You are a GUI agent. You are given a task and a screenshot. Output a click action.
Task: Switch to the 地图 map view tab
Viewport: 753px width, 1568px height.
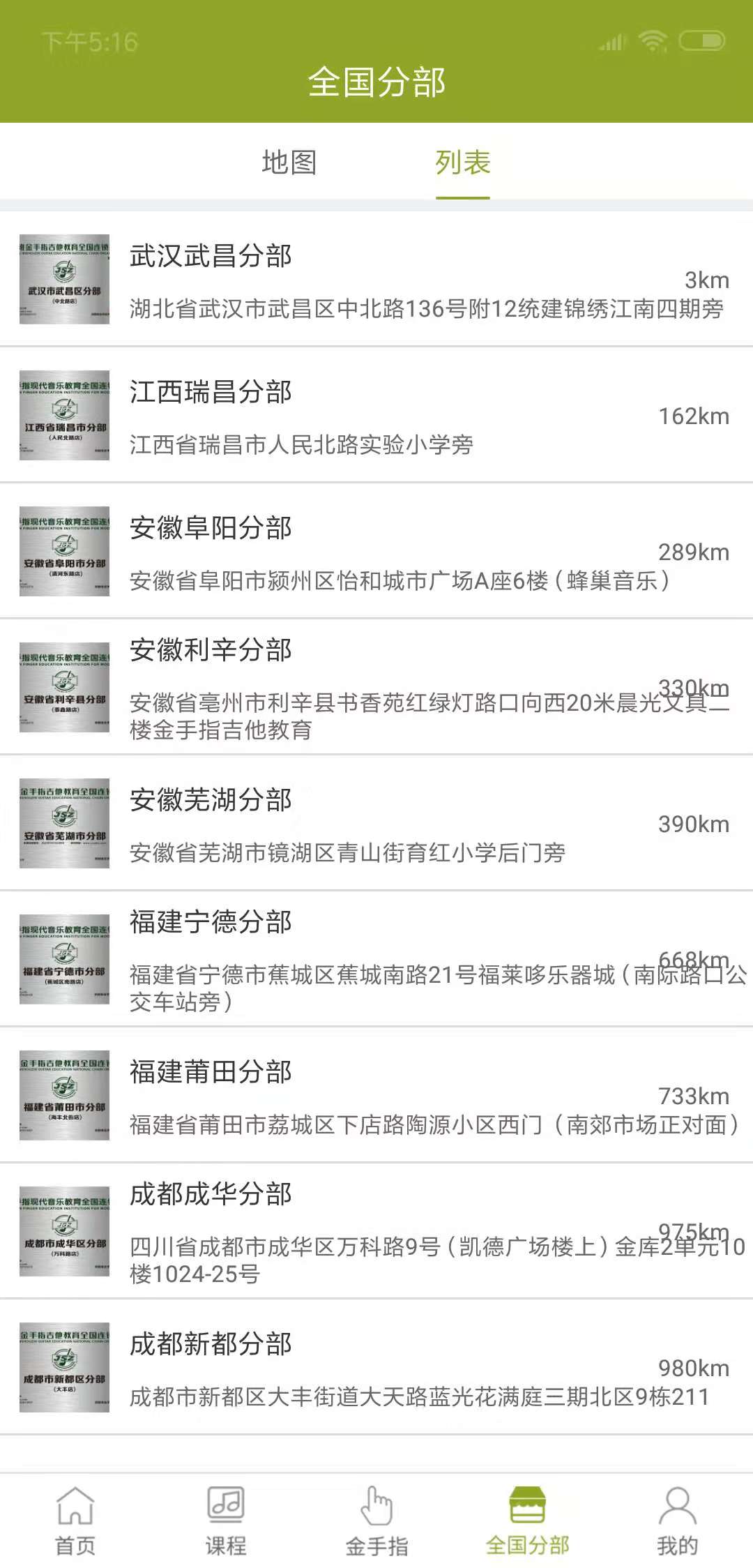[x=289, y=163]
